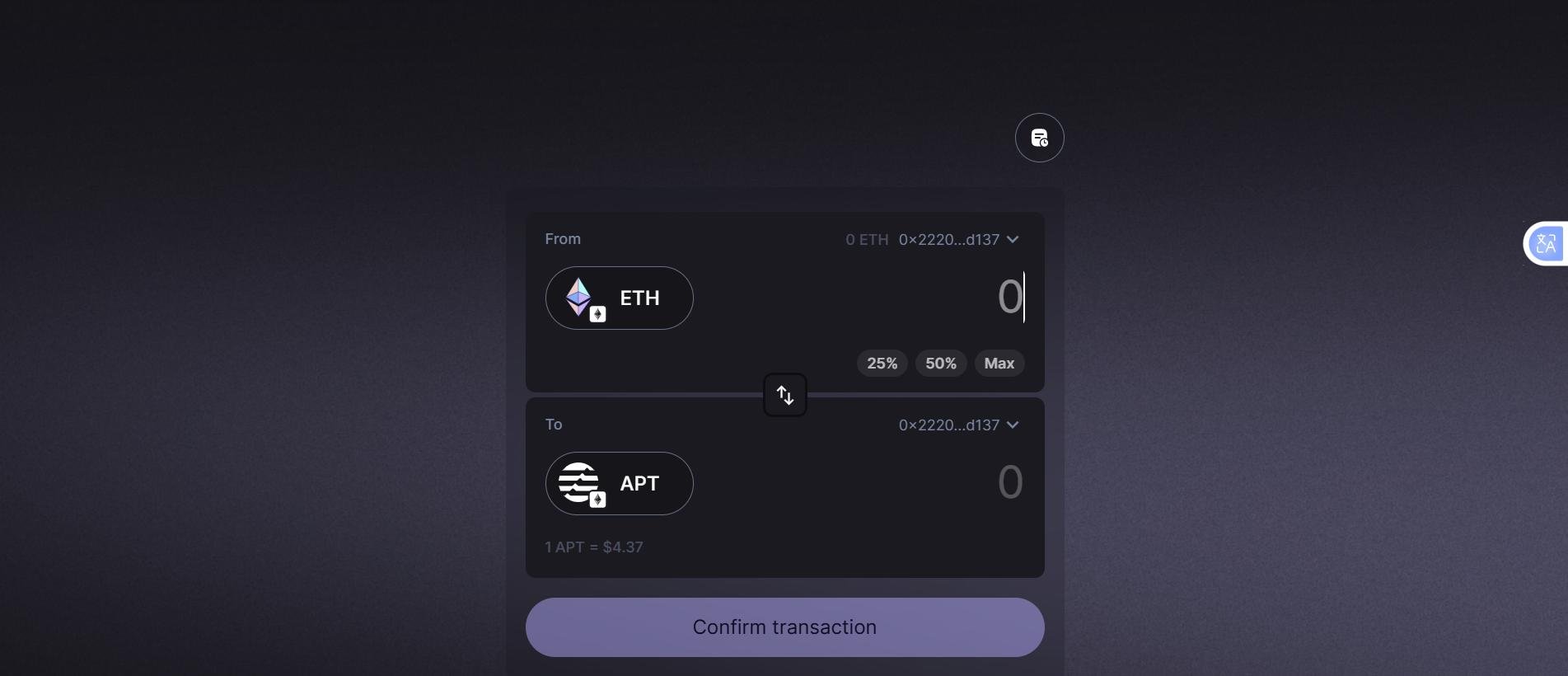Tap Confirm transaction
The height and width of the screenshot is (676, 1568).
784,627
